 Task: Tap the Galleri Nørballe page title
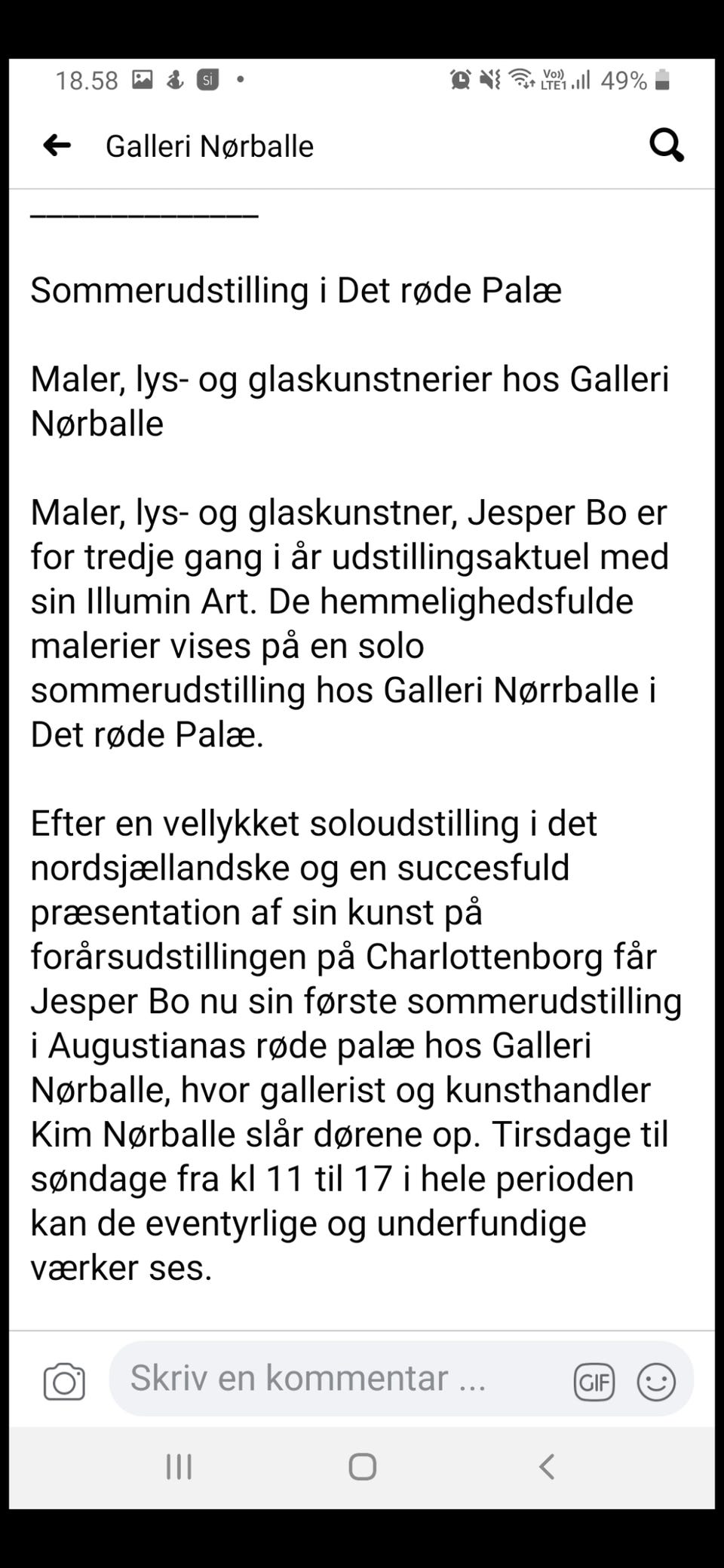coord(209,145)
